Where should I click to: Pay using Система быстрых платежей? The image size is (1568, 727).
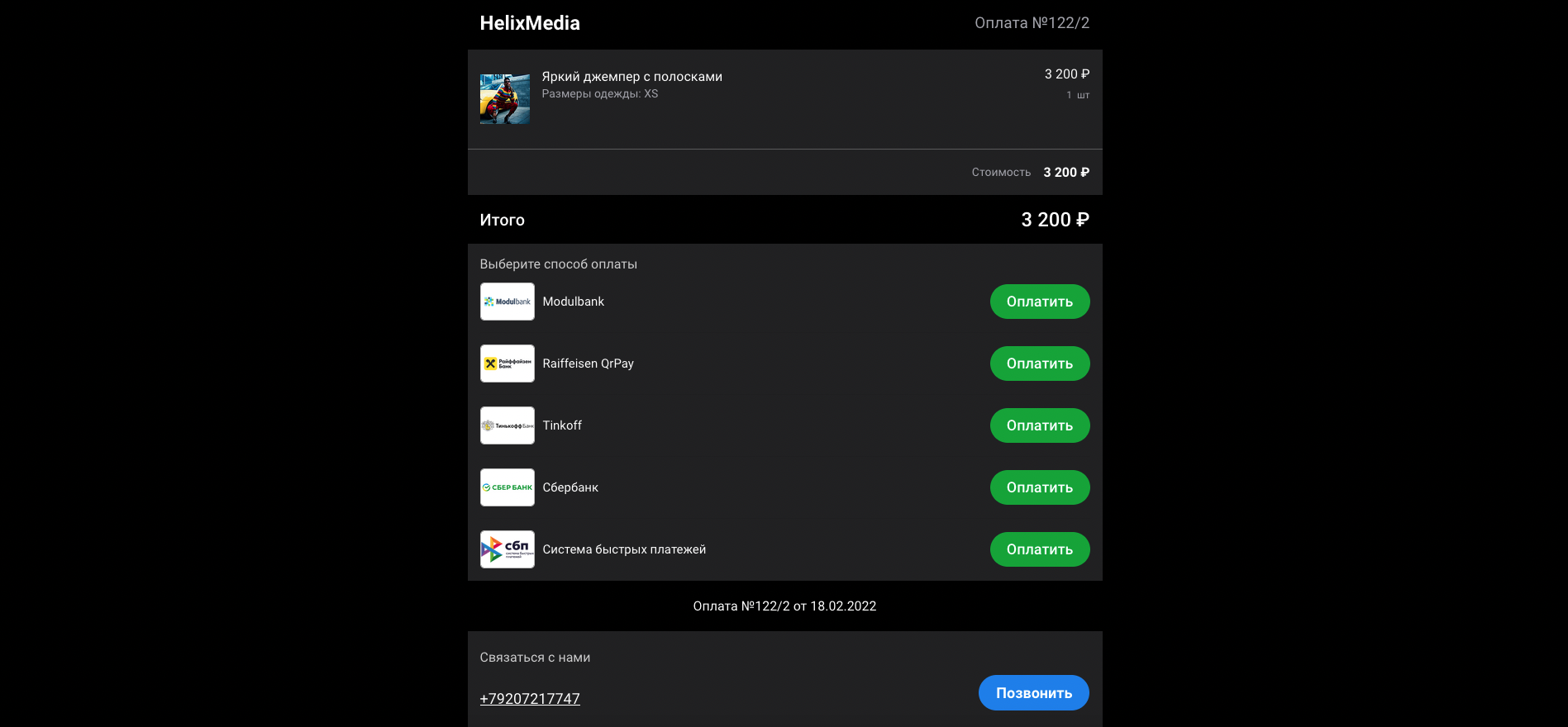[x=1039, y=549]
